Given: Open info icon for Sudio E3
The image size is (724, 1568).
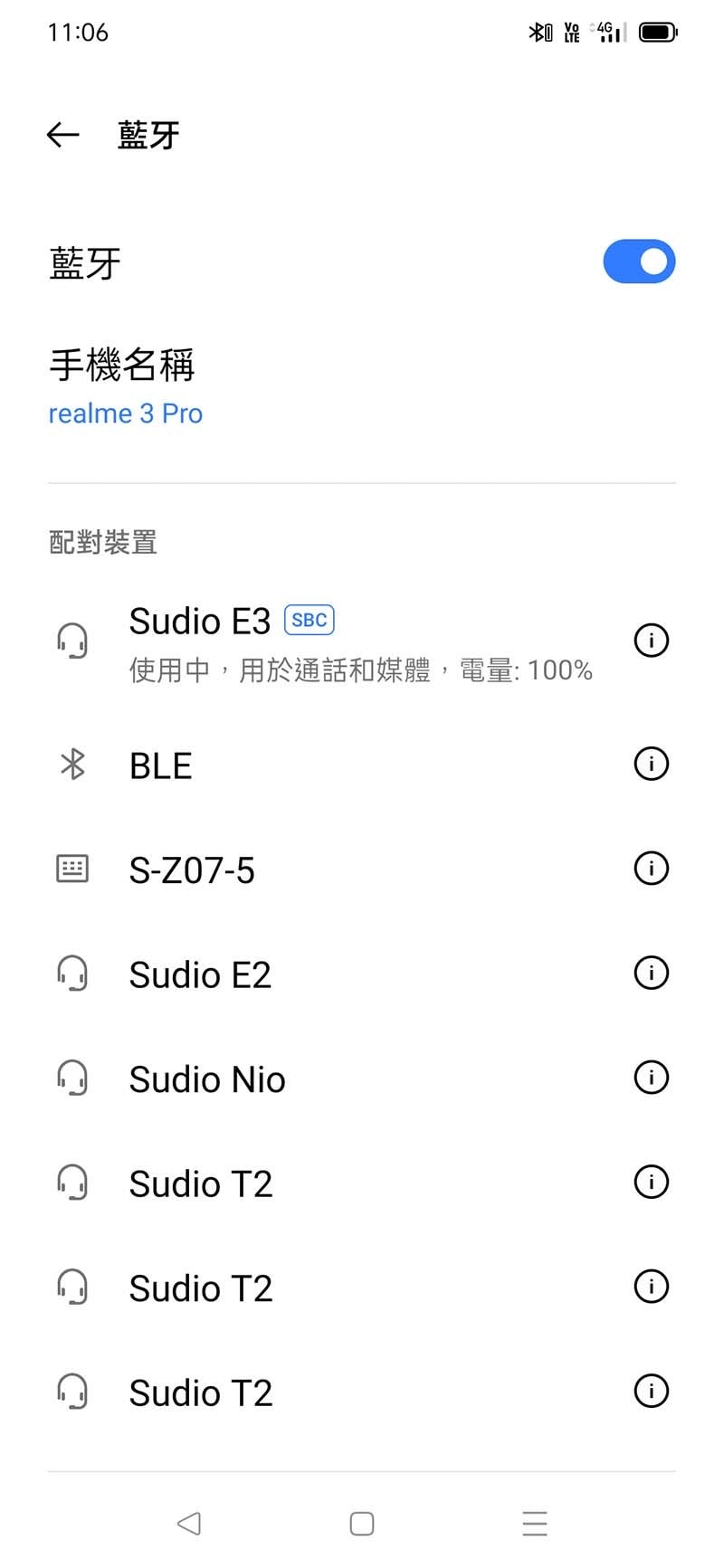Looking at the screenshot, I should [651, 641].
